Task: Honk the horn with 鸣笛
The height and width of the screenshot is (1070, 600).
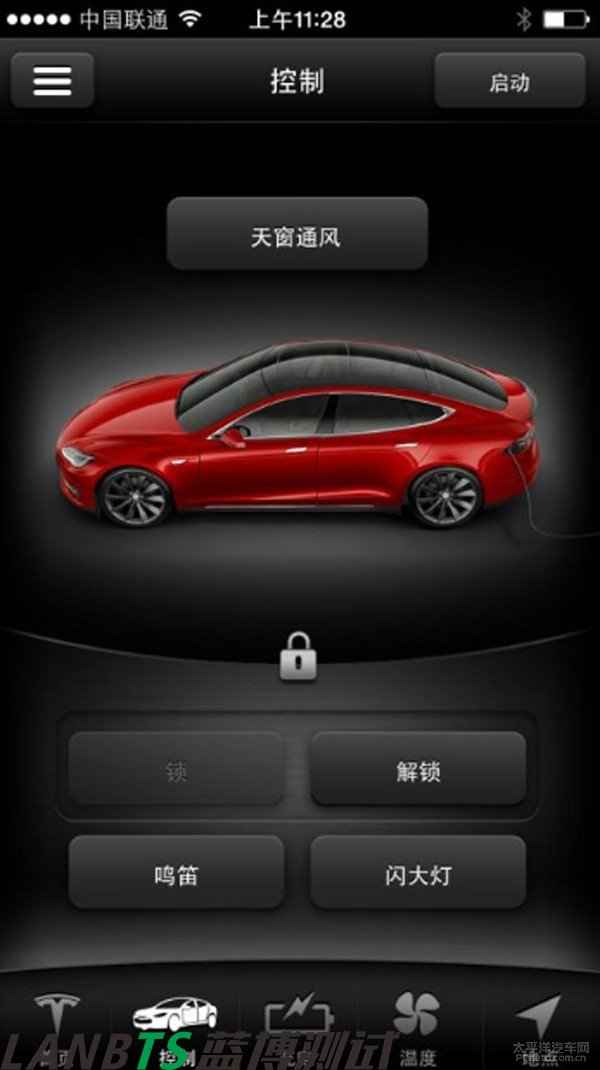Action: 176,873
